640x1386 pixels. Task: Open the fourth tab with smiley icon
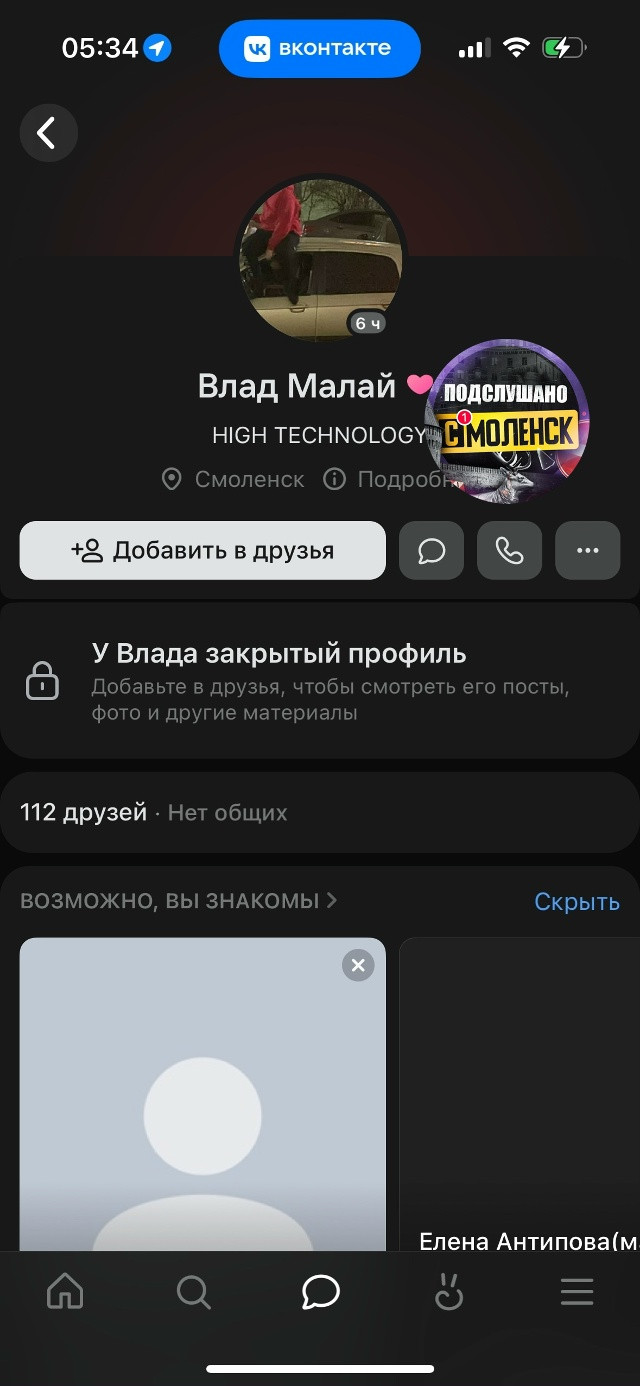pos(449,1293)
